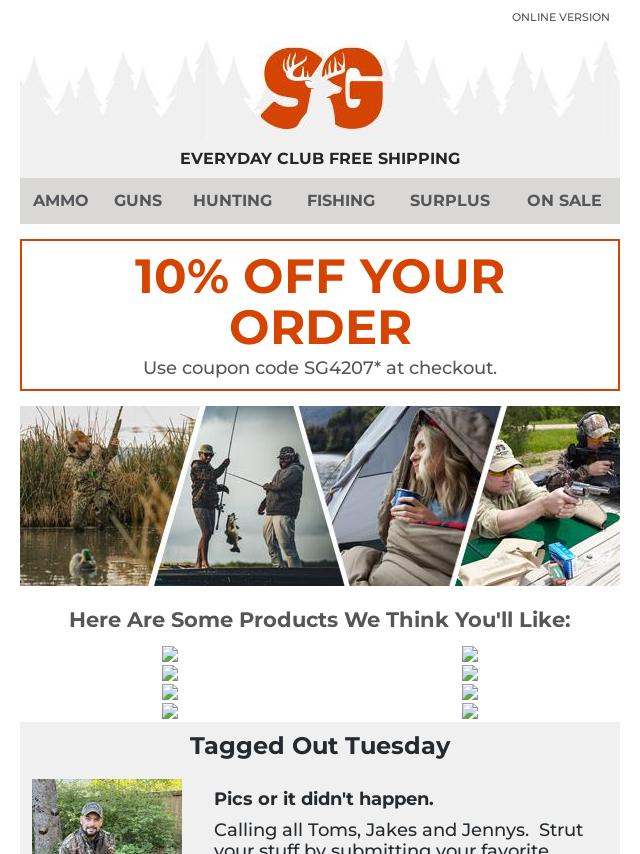Open the outdoor activities photo banner
This screenshot has width=640, height=854.
click(x=320, y=495)
